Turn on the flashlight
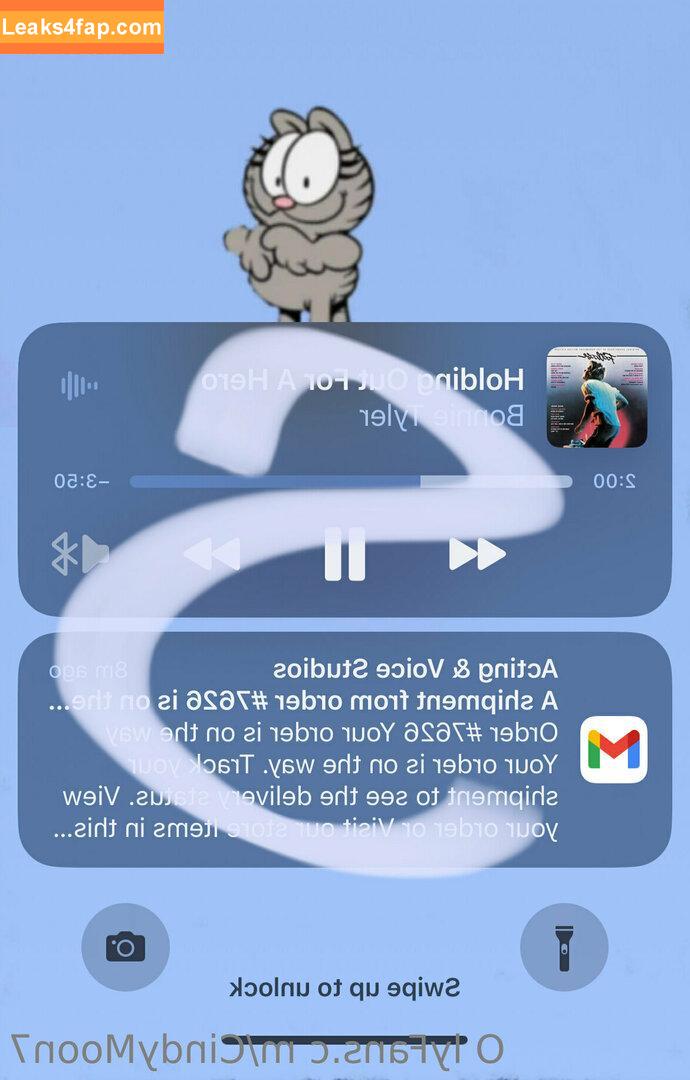Viewport: 690px width, 1080px height. (564, 947)
